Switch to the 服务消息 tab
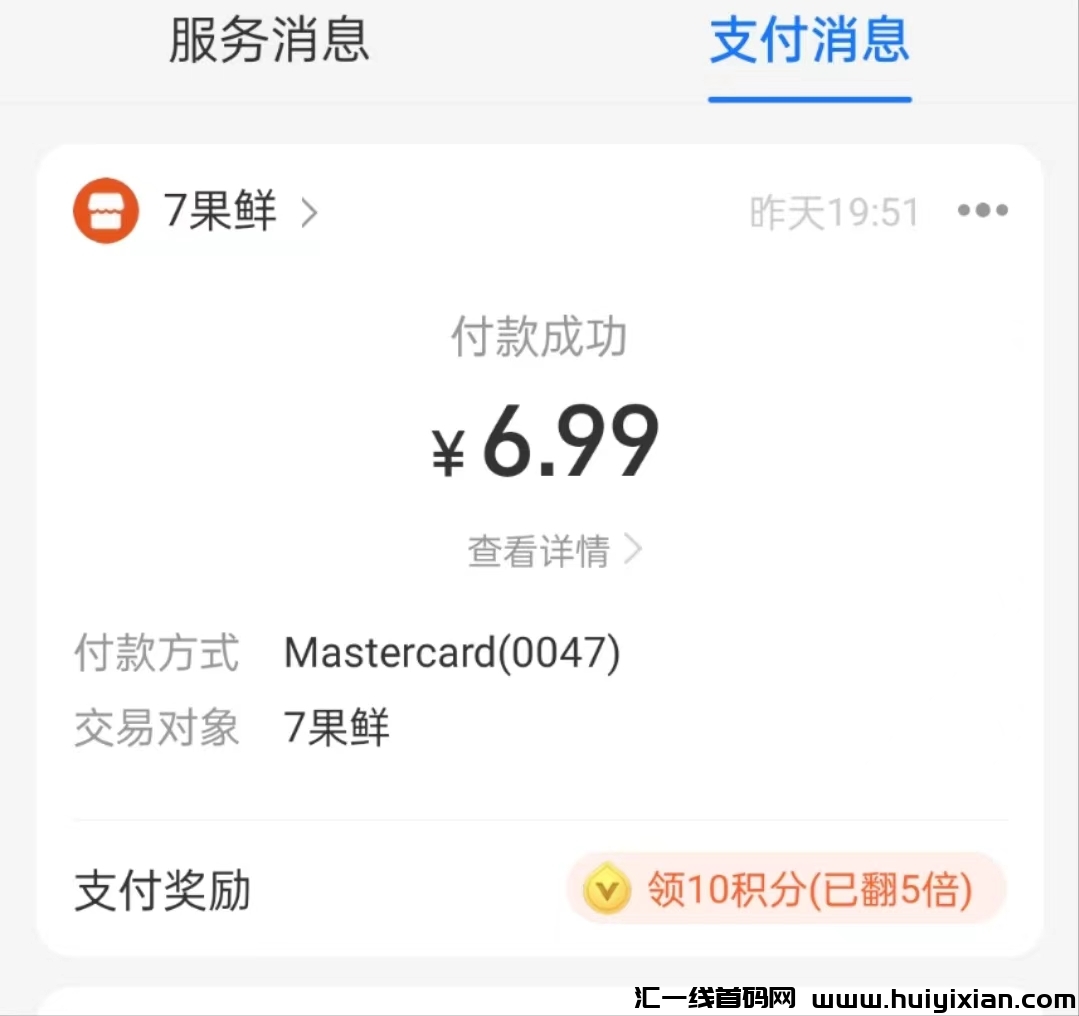The image size is (1079, 1016). [x=269, y=41]
